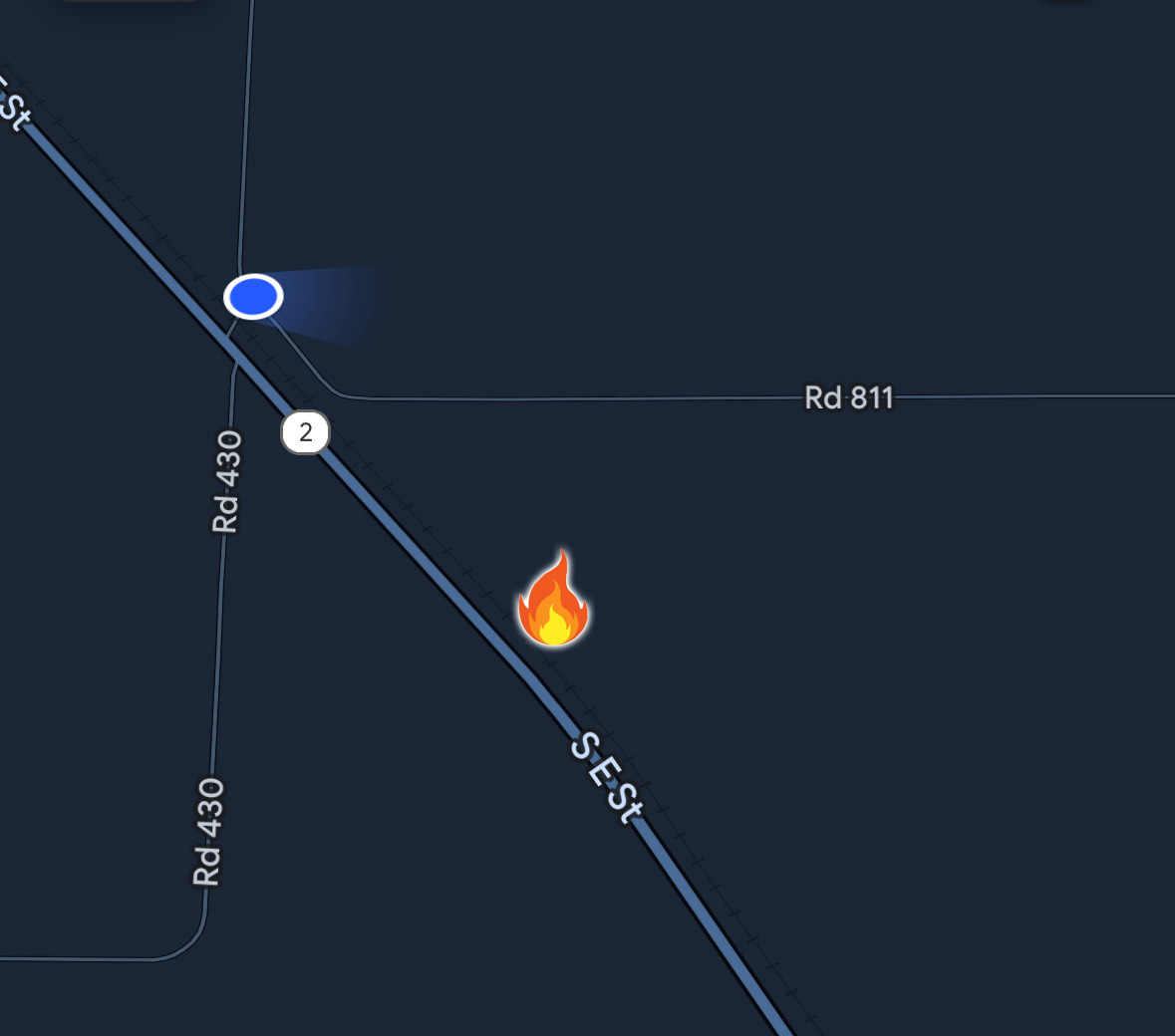Tap the blue current location dot

[x=253, y=297]
